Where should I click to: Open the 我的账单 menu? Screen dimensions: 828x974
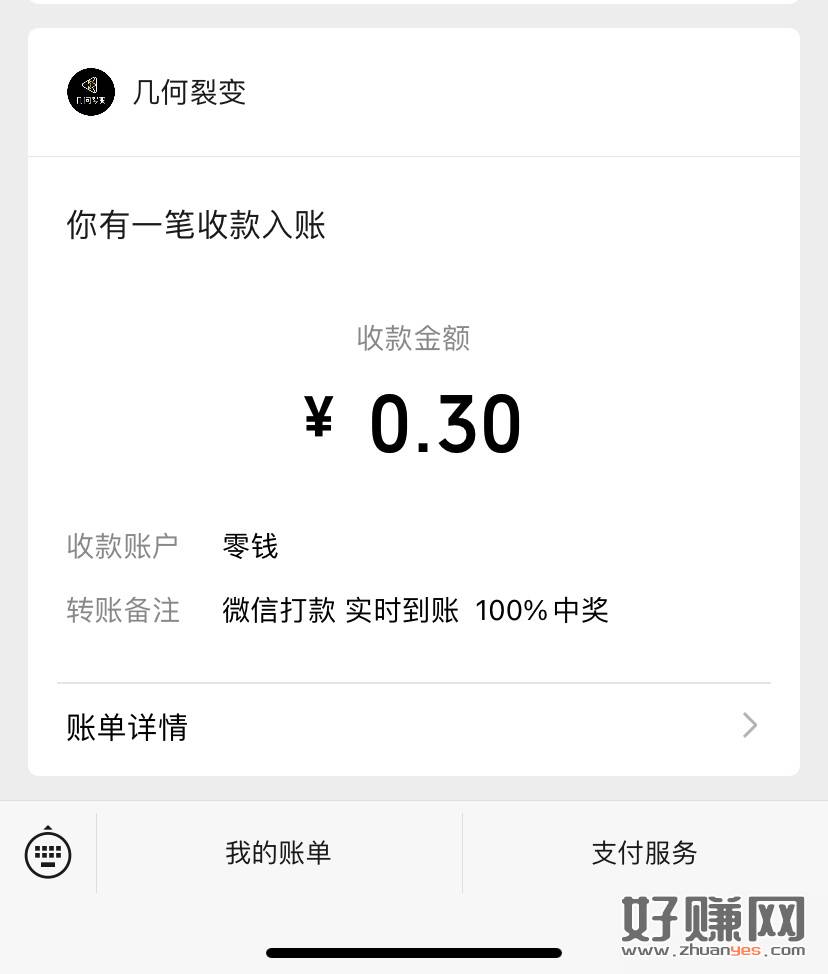tap(278, 853)
